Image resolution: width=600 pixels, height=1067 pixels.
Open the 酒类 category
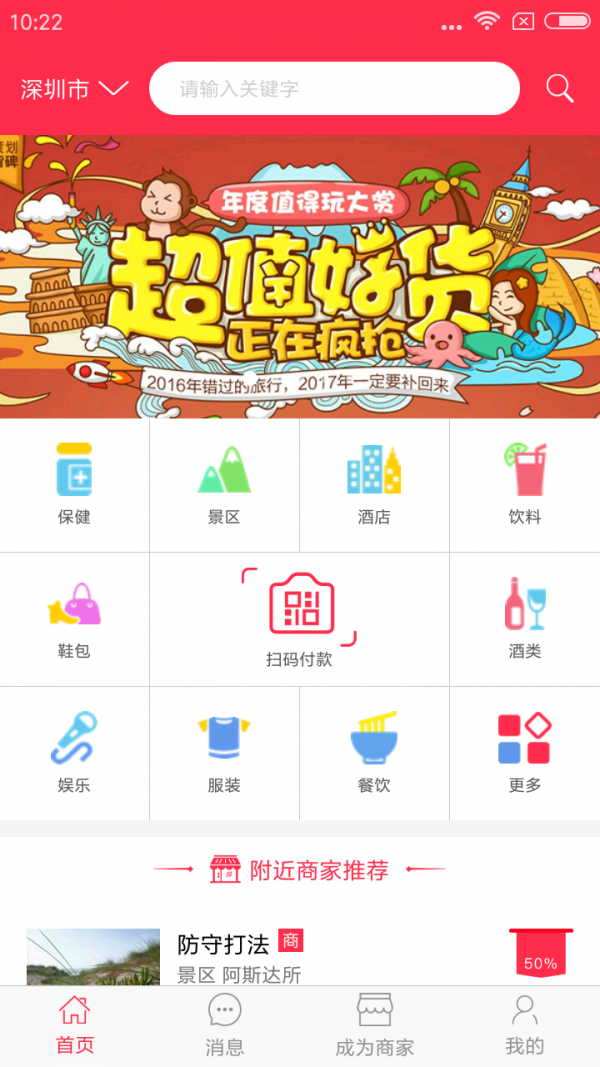pos(524,619)
